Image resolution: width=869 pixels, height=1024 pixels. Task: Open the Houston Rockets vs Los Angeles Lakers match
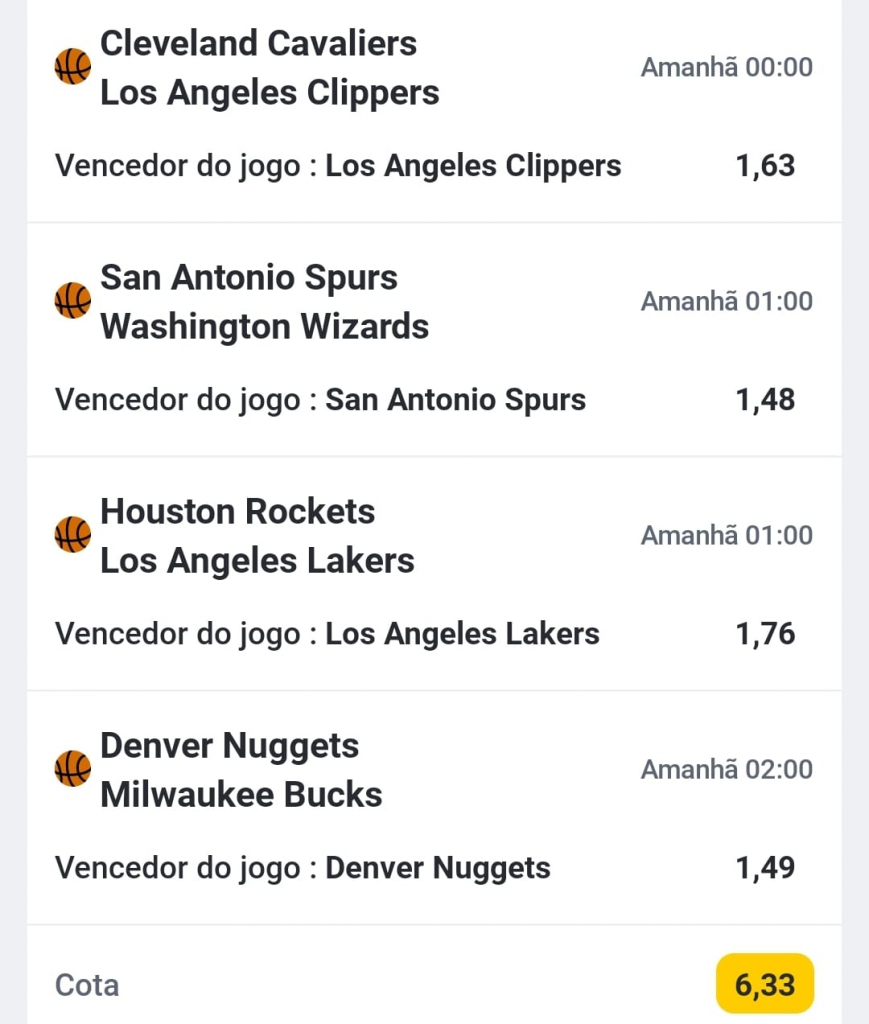pyautogui.click(x=257, y=536)
